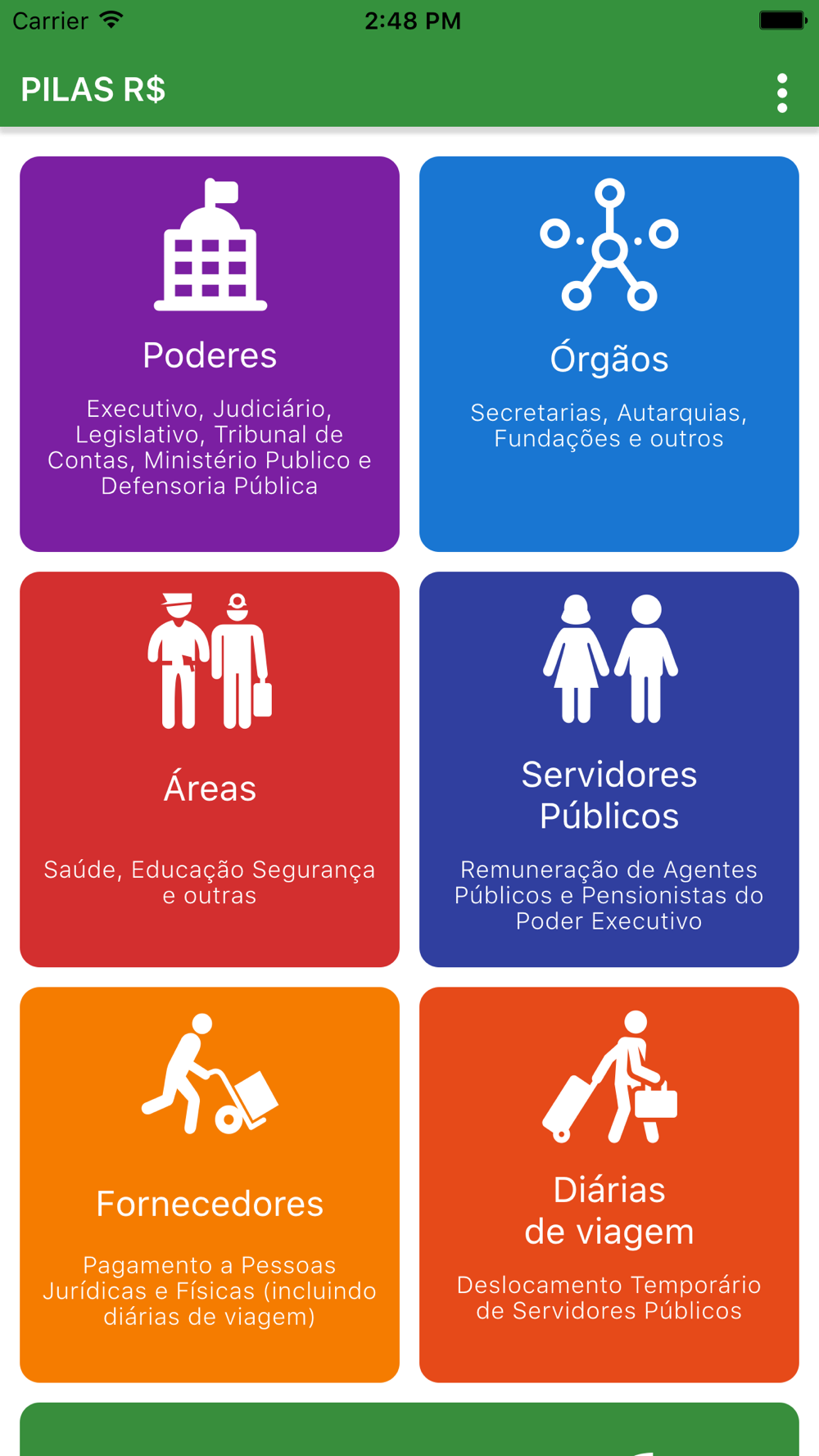Tap the Diárias de viagem card
Image resolution: width=819 pixels, height=1456 pixels.
pyautogui.click(x=609, y=1184)
